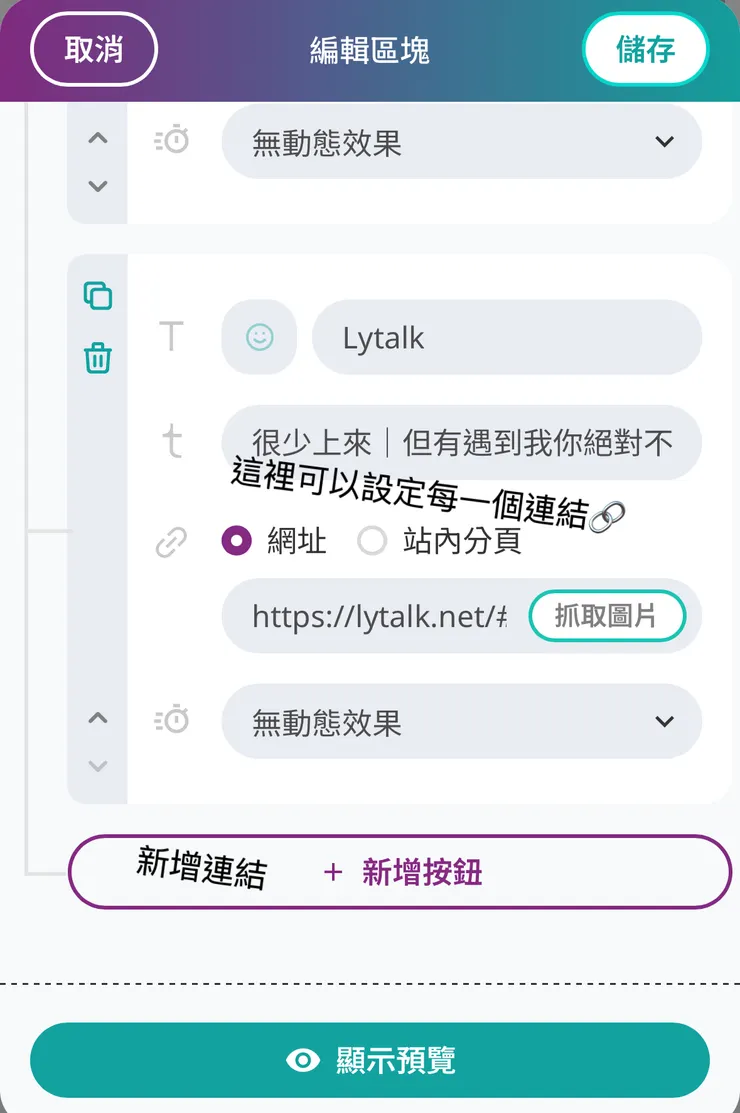This screenshot has width=740, height=1113.
Task: Click the eye icon in the preview button
Action: click(x=302, y=1059)
